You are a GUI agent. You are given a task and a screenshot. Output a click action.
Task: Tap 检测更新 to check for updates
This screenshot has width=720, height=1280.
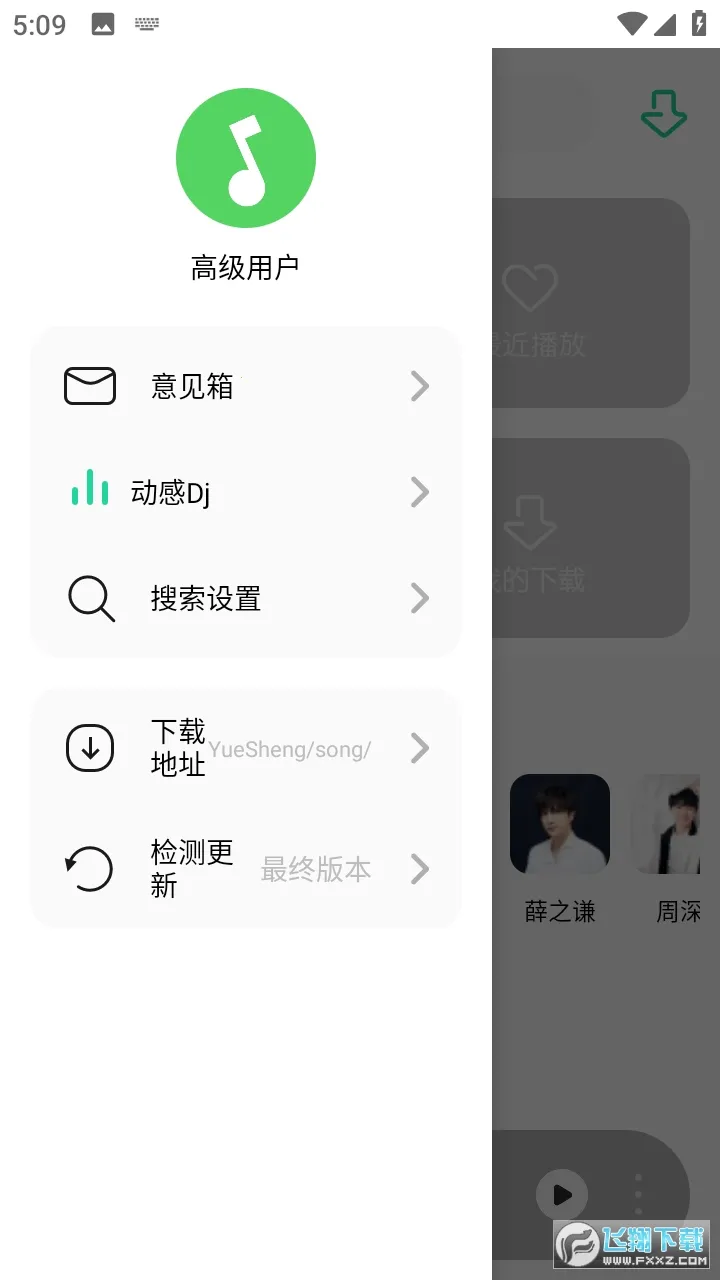coord(245,869)
